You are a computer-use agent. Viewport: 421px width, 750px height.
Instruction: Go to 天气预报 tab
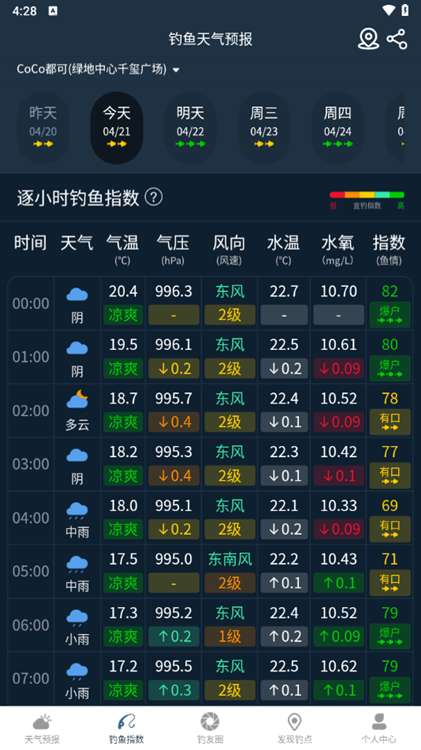click(x=42, y=728)
